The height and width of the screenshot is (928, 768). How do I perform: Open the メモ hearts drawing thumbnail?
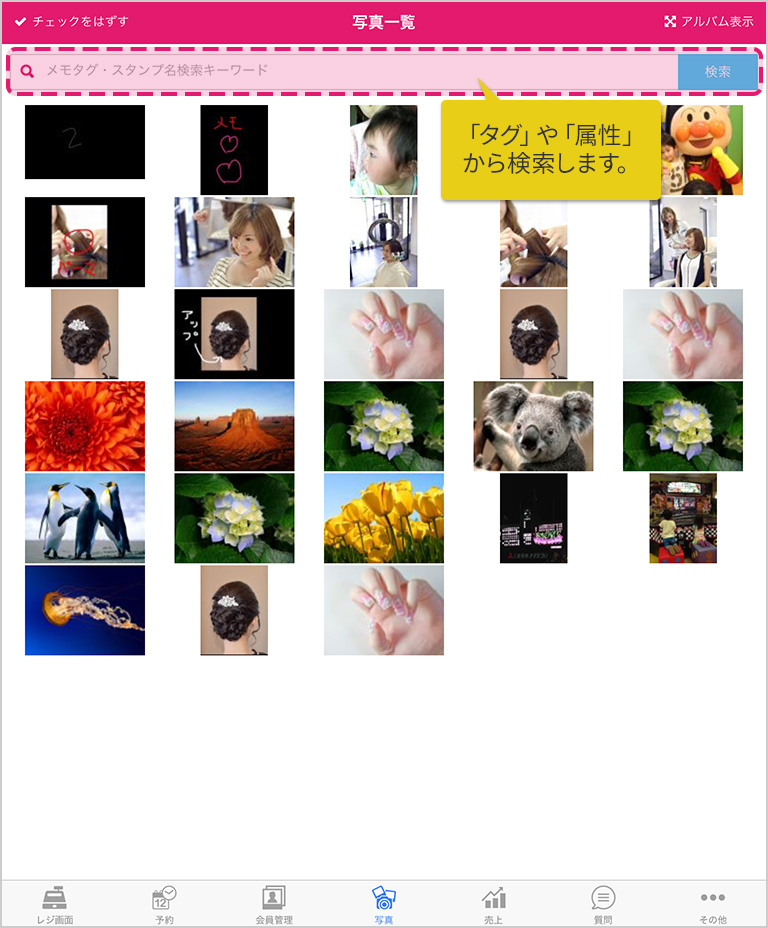234,150
